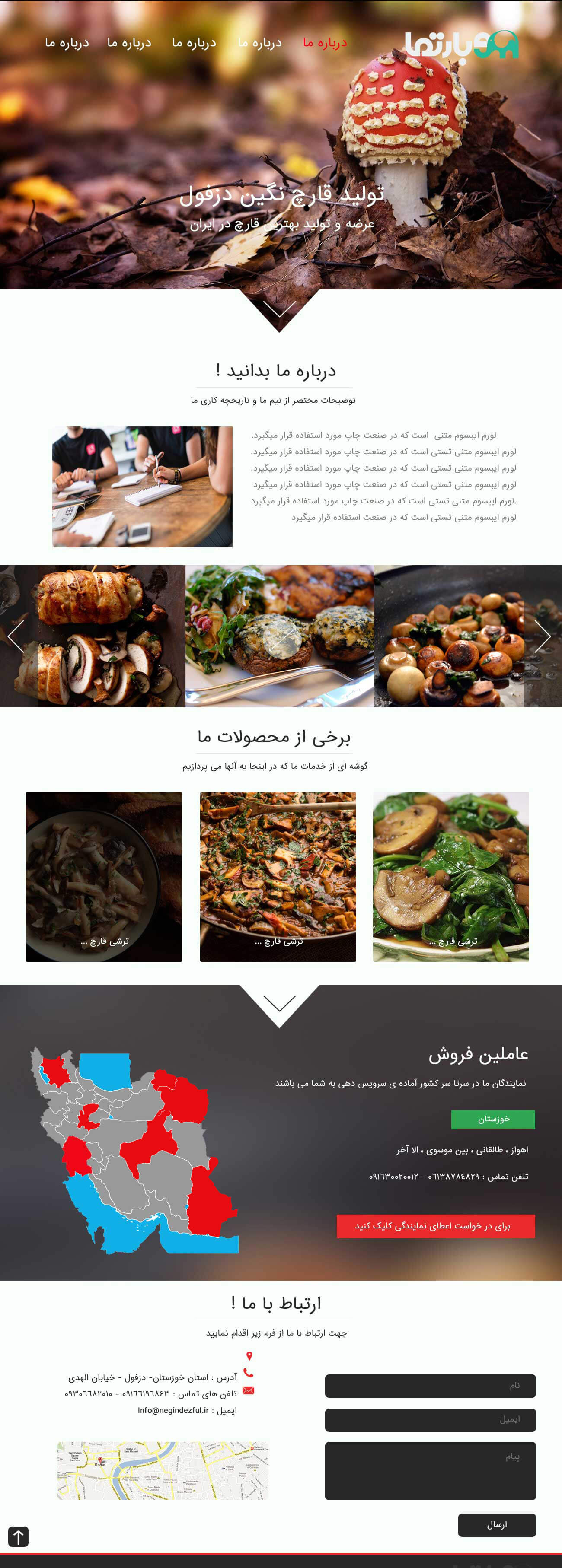Select the green خوزستان province button
The height and width of the screenshot is (1568, 562).
tap(492, 1119)
